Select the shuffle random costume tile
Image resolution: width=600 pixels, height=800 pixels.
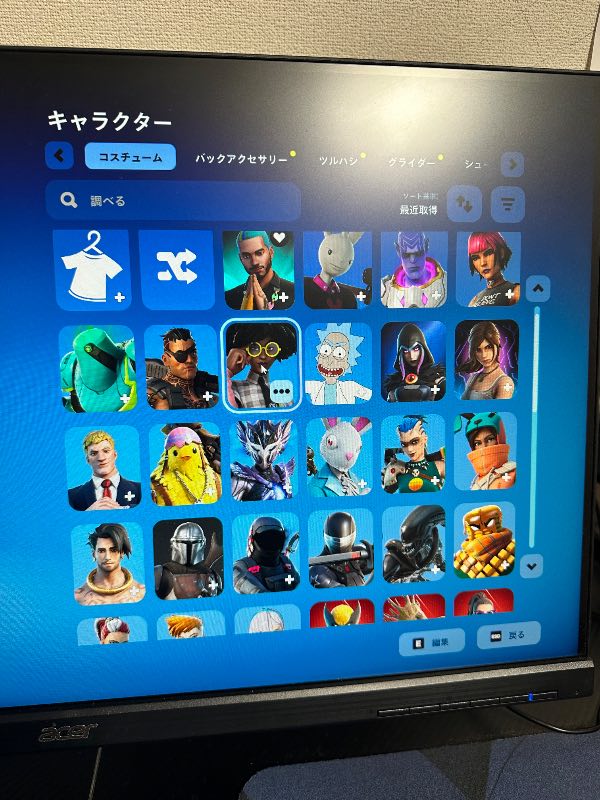pyautogui.click(x=176, y=270)
